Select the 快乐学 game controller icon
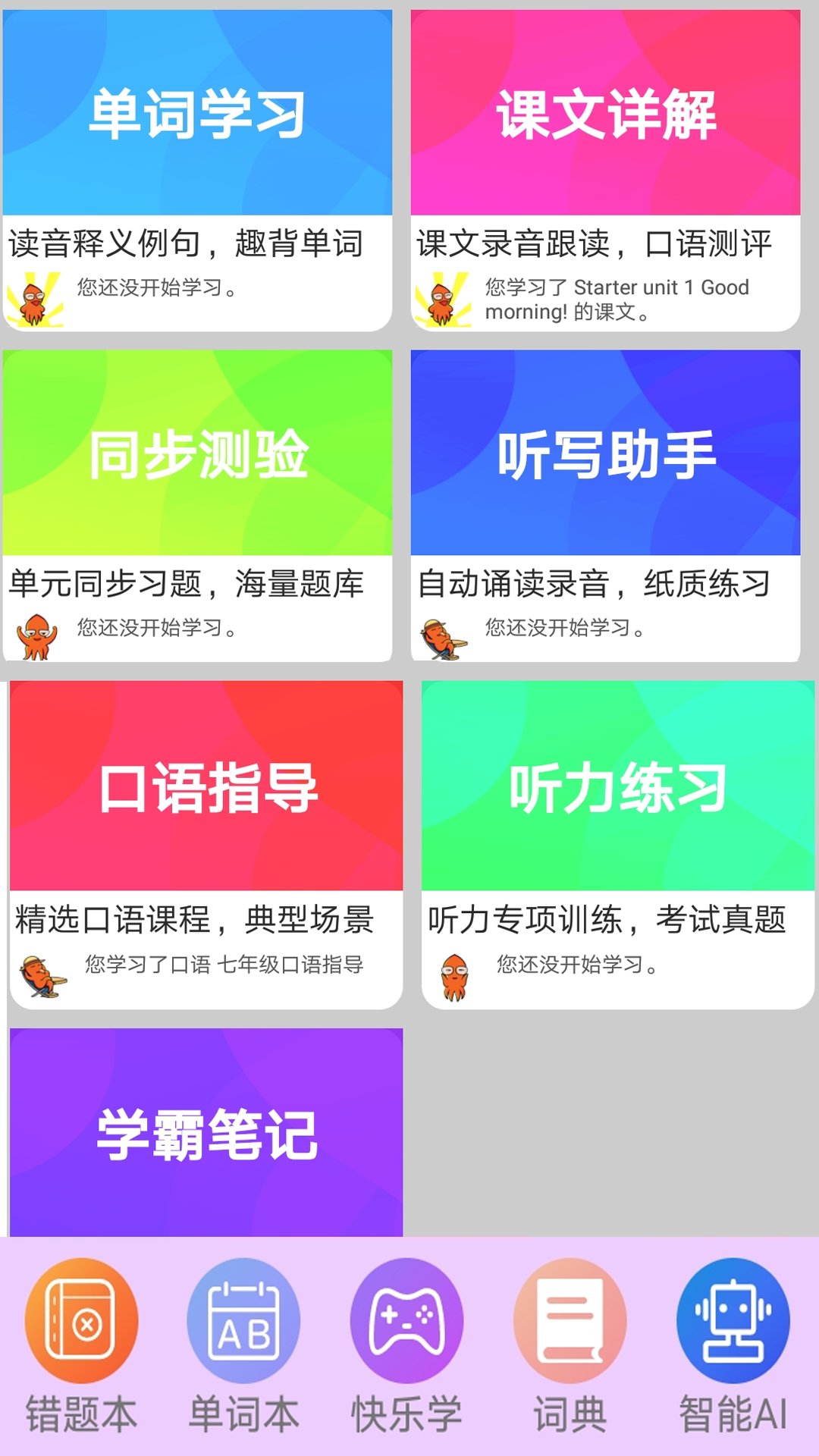The width and height of the screenshot is (819, 1456). tap(407, 1321)
